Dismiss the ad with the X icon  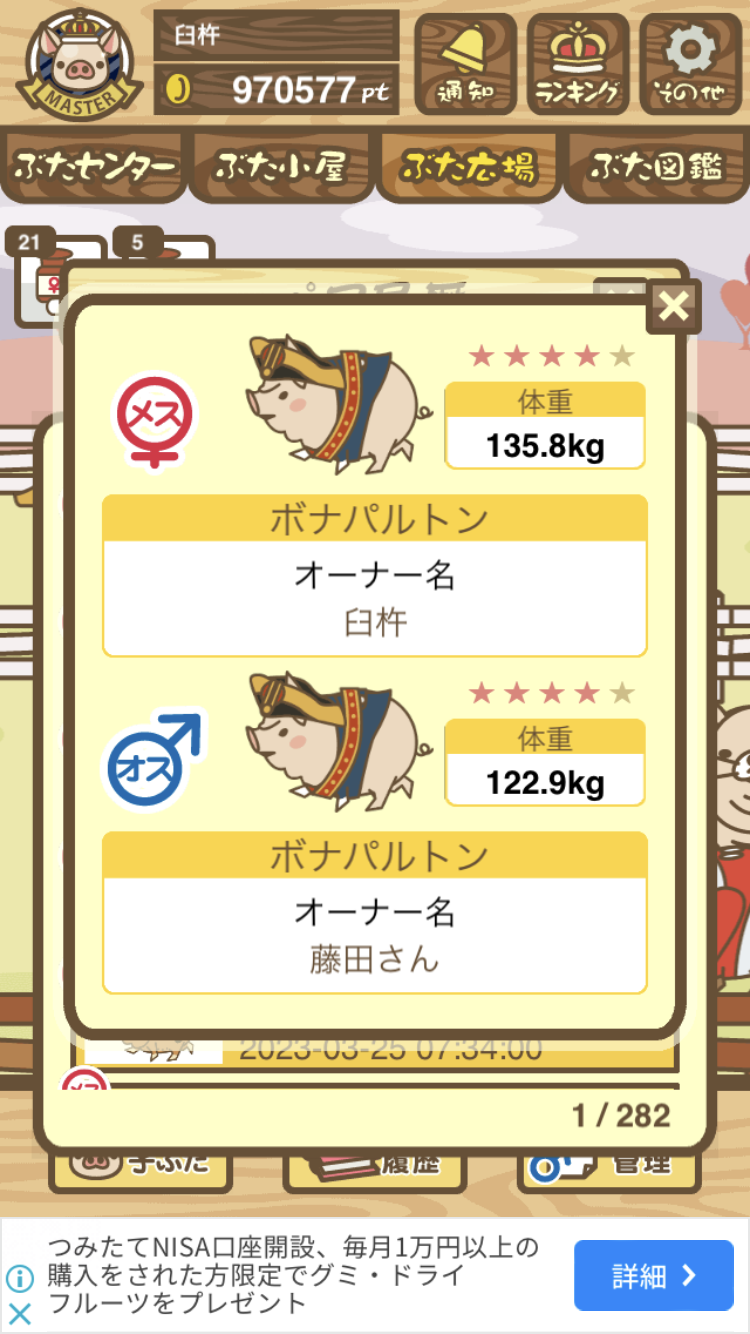point(20,1313)
